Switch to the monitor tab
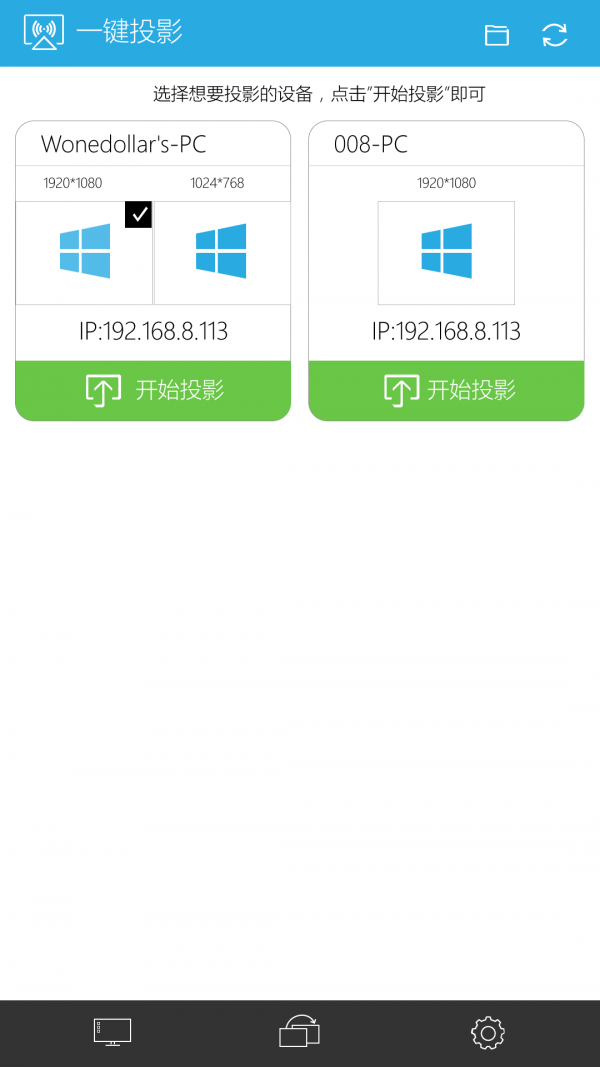The image size is (600, 1067). pyautogui.click(x=112, y=1032)
